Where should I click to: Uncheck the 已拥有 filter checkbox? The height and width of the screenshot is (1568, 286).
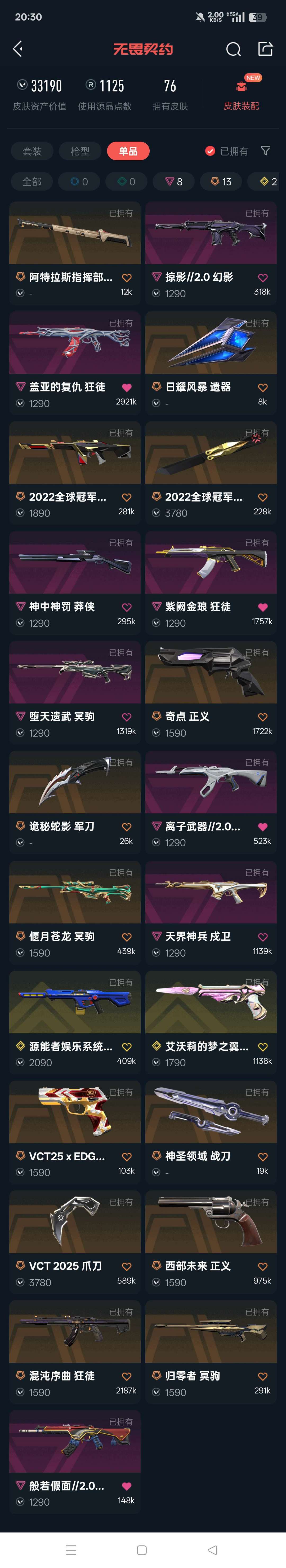click(211, 151)
